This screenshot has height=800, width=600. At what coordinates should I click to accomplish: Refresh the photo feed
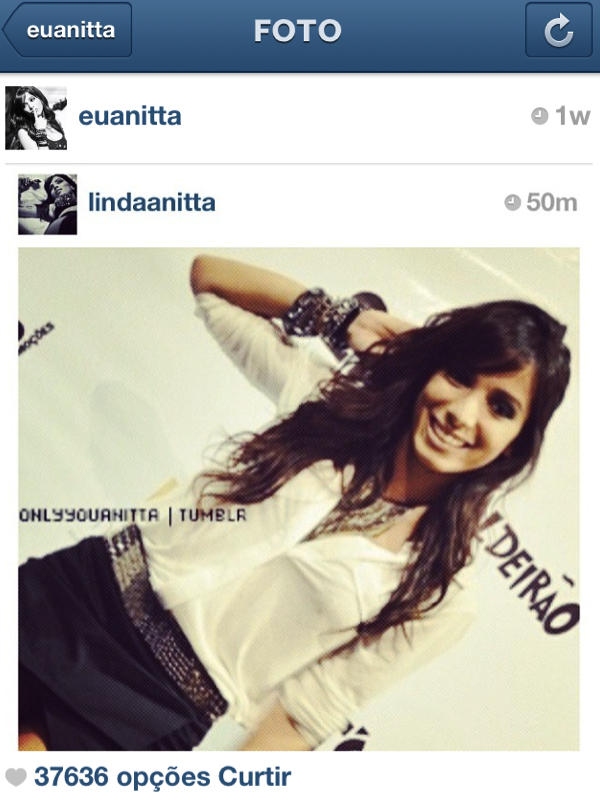[558, 30]
